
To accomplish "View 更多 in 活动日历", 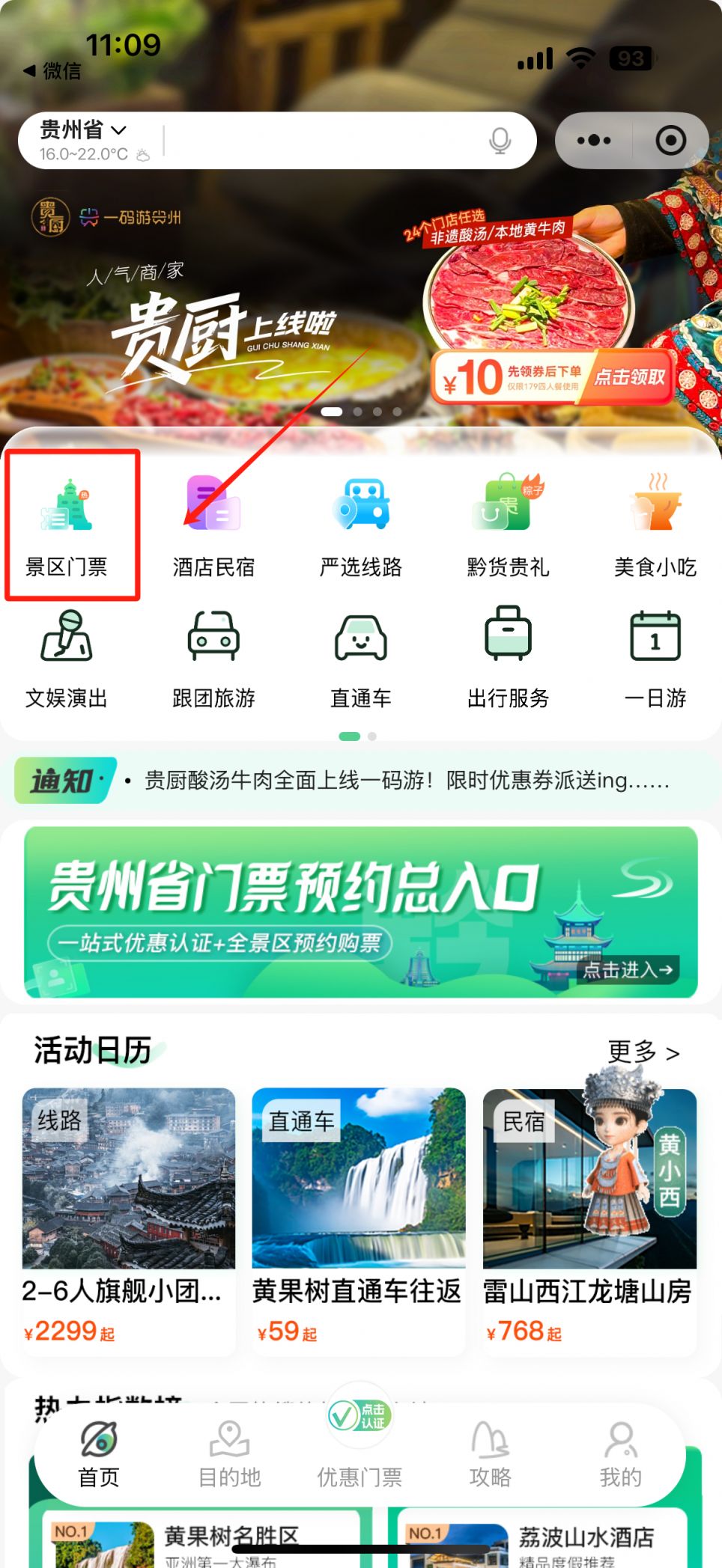I will (643, 1052).
